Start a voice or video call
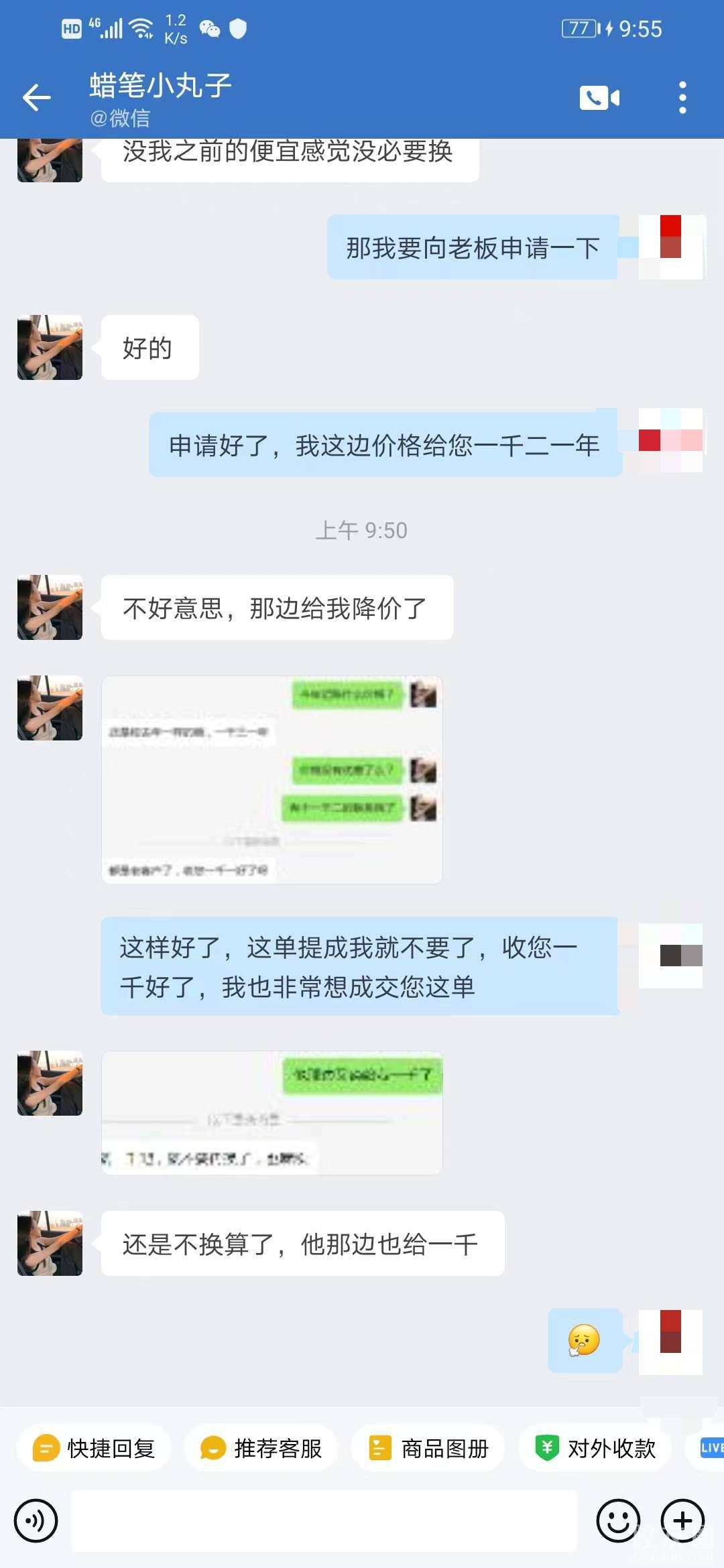Image resolution: width=724 pixels, height=1568 pixels. pyautogui.click(x=599, y=99)
